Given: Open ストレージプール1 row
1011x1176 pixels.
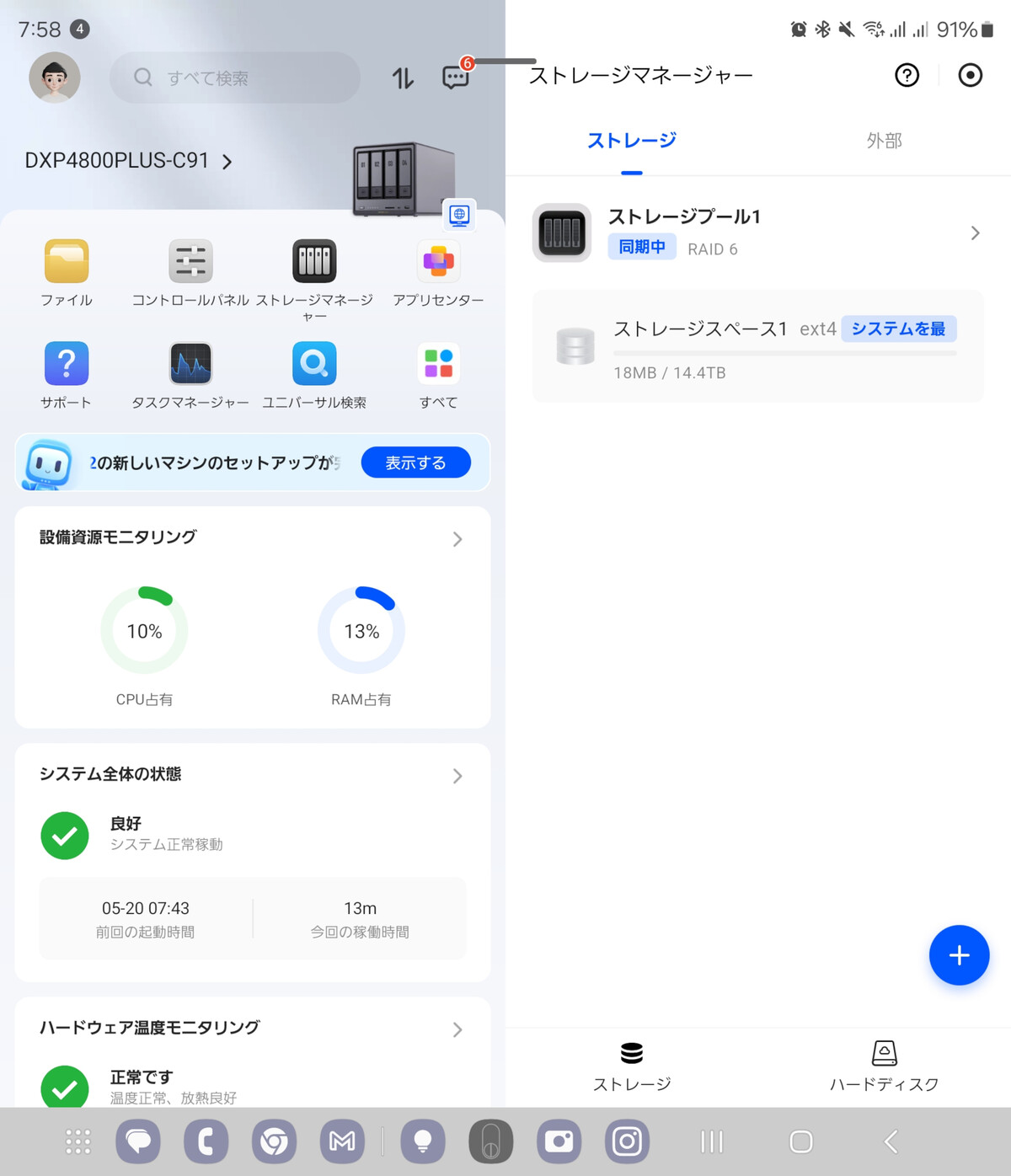Looking at the screenshot, I should click(758, 233).
